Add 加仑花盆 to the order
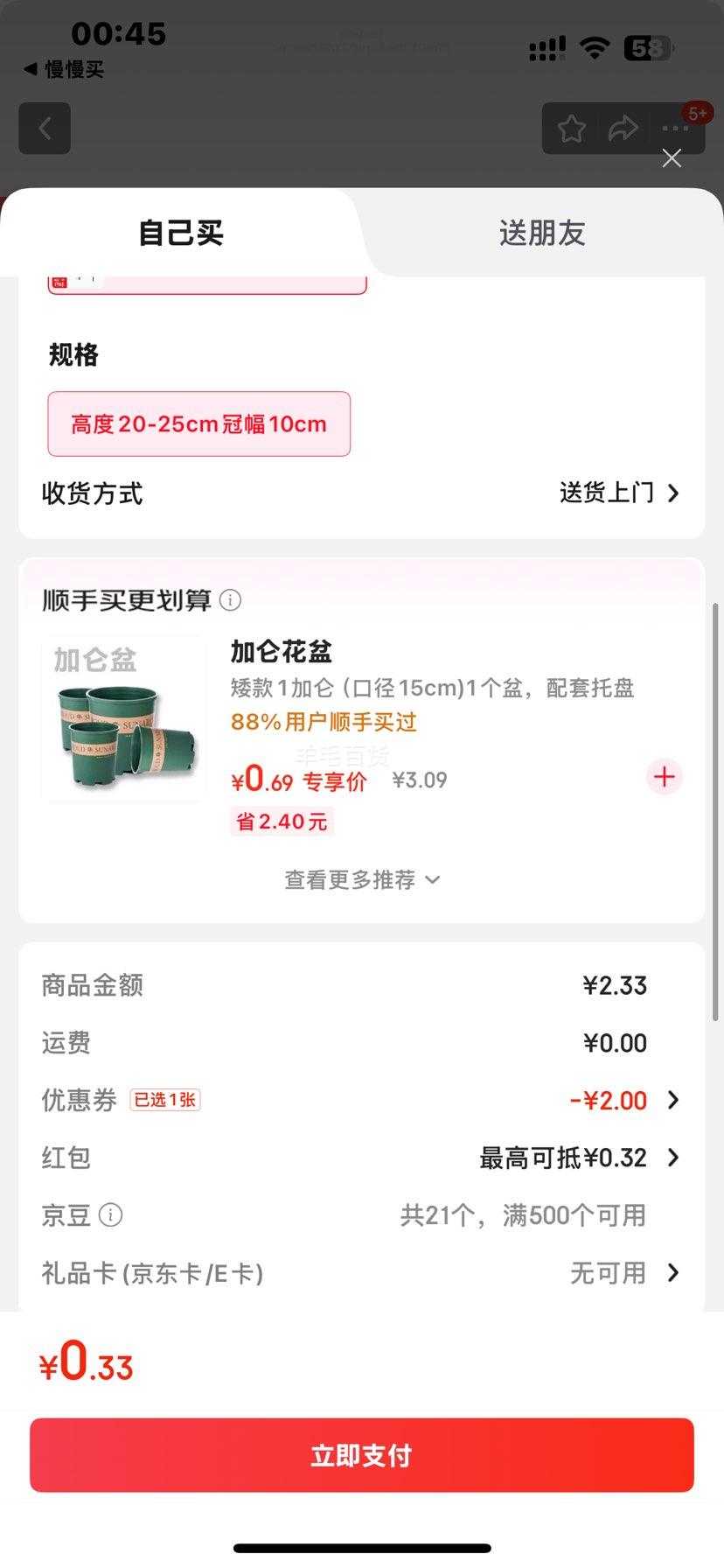 coord(665,777)
